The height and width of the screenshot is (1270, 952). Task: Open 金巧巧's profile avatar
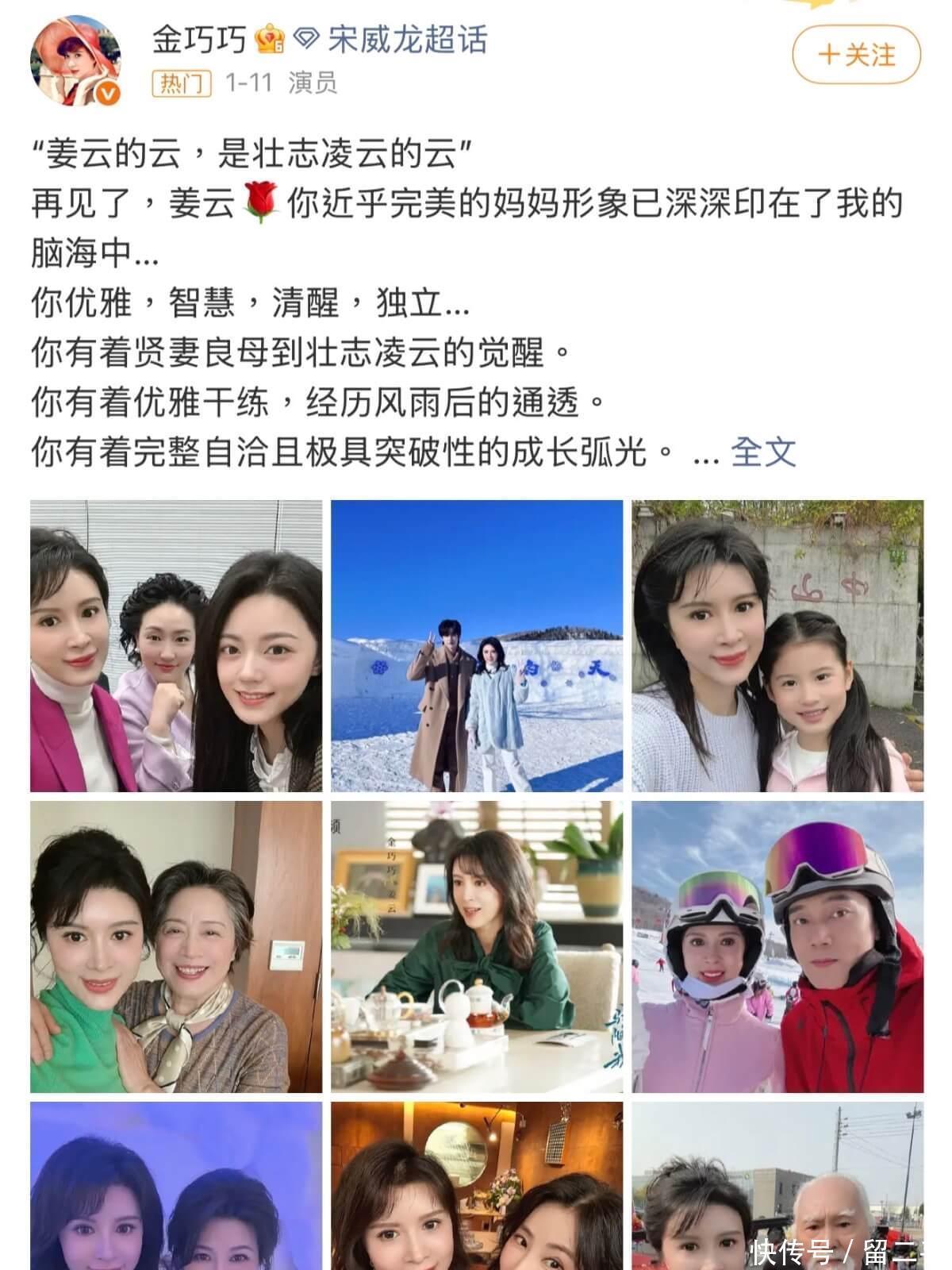click(76, 60)
